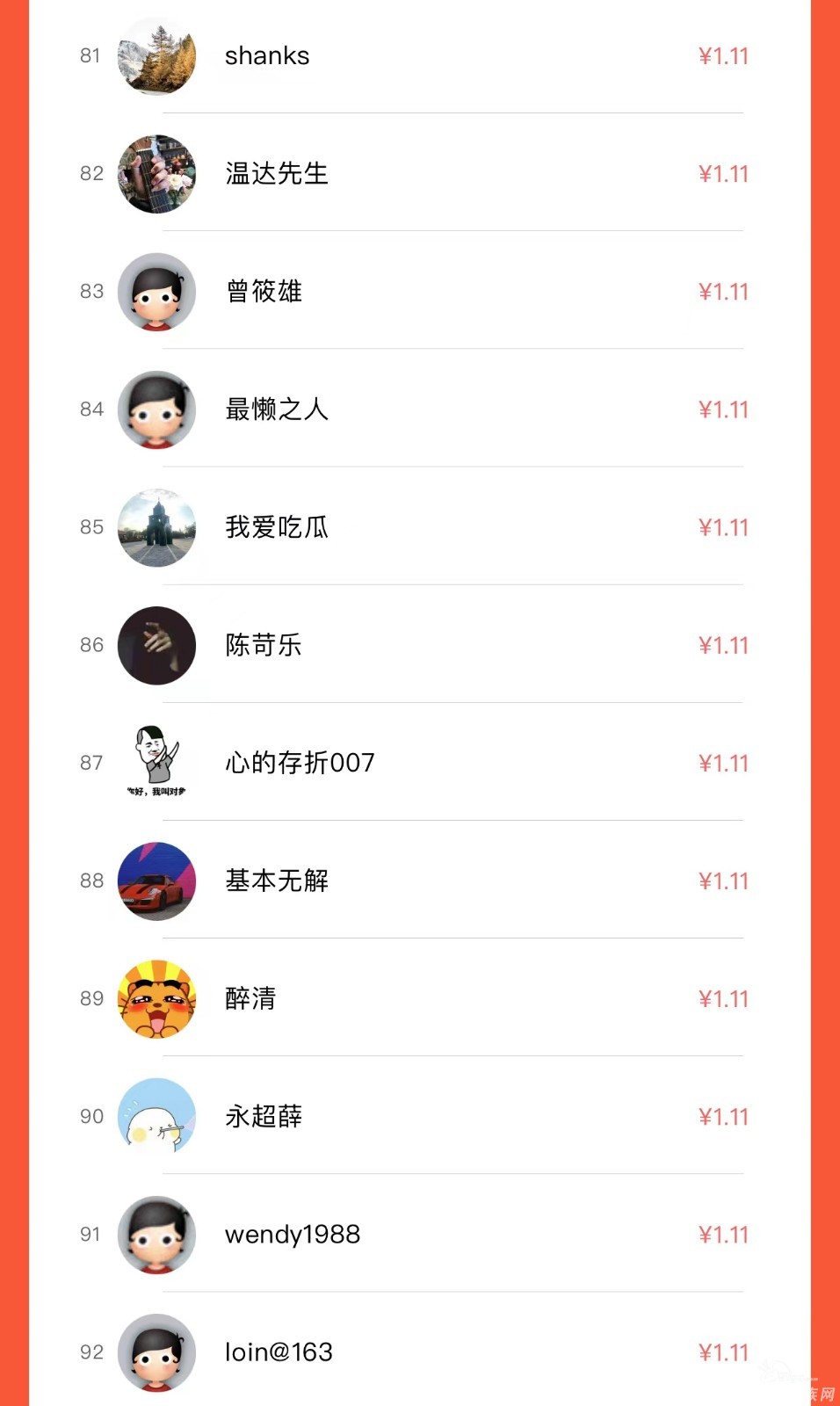
Task: Open the 心的存折007 row
Action: pos(300,763)
